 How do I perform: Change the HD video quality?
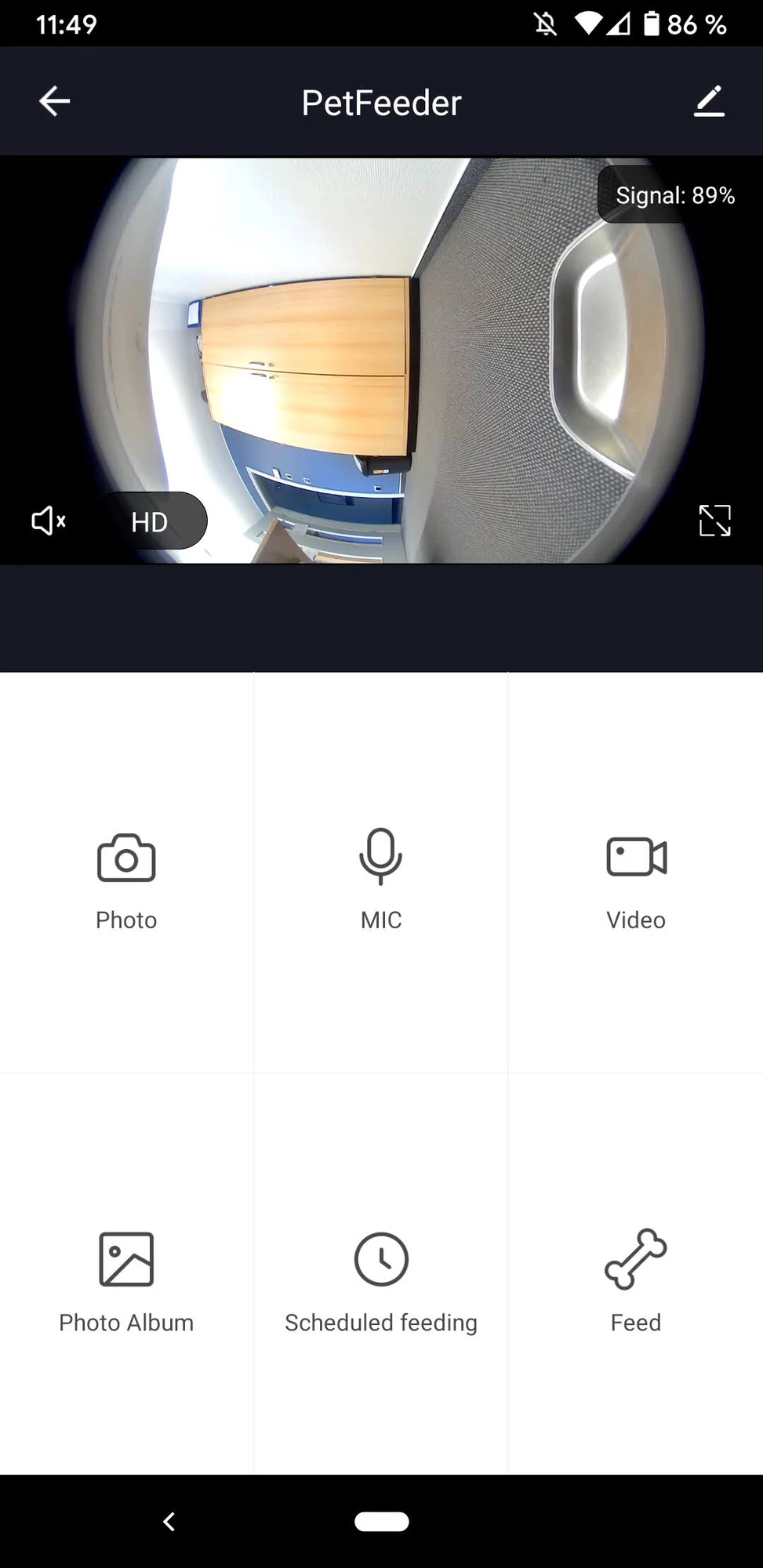(151, 521)
